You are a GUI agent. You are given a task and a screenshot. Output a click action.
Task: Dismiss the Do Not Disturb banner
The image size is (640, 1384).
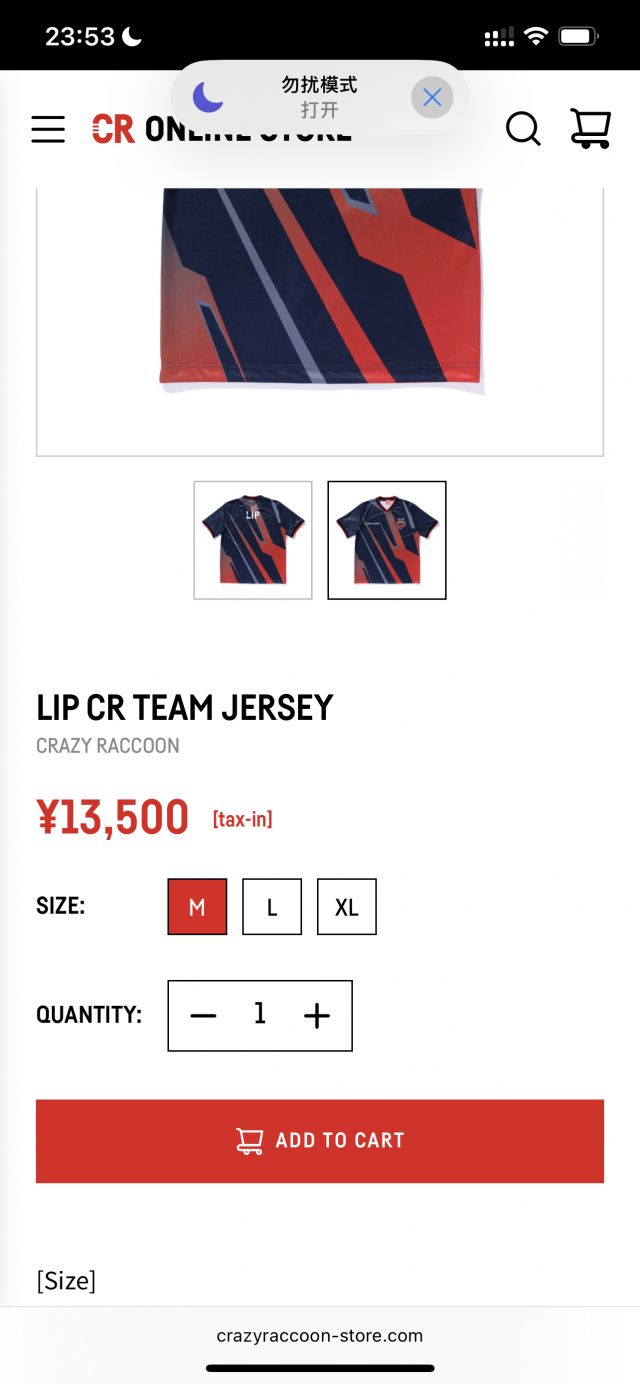click(432, 97)
